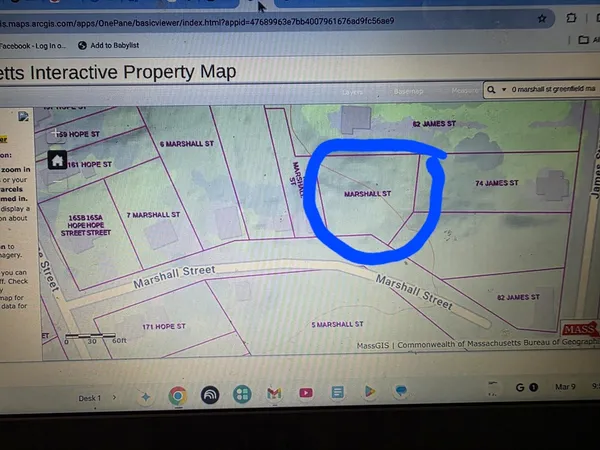Focus the address search box
The width and height of the screenshot is (600, 450).
[x=547, y=90]
